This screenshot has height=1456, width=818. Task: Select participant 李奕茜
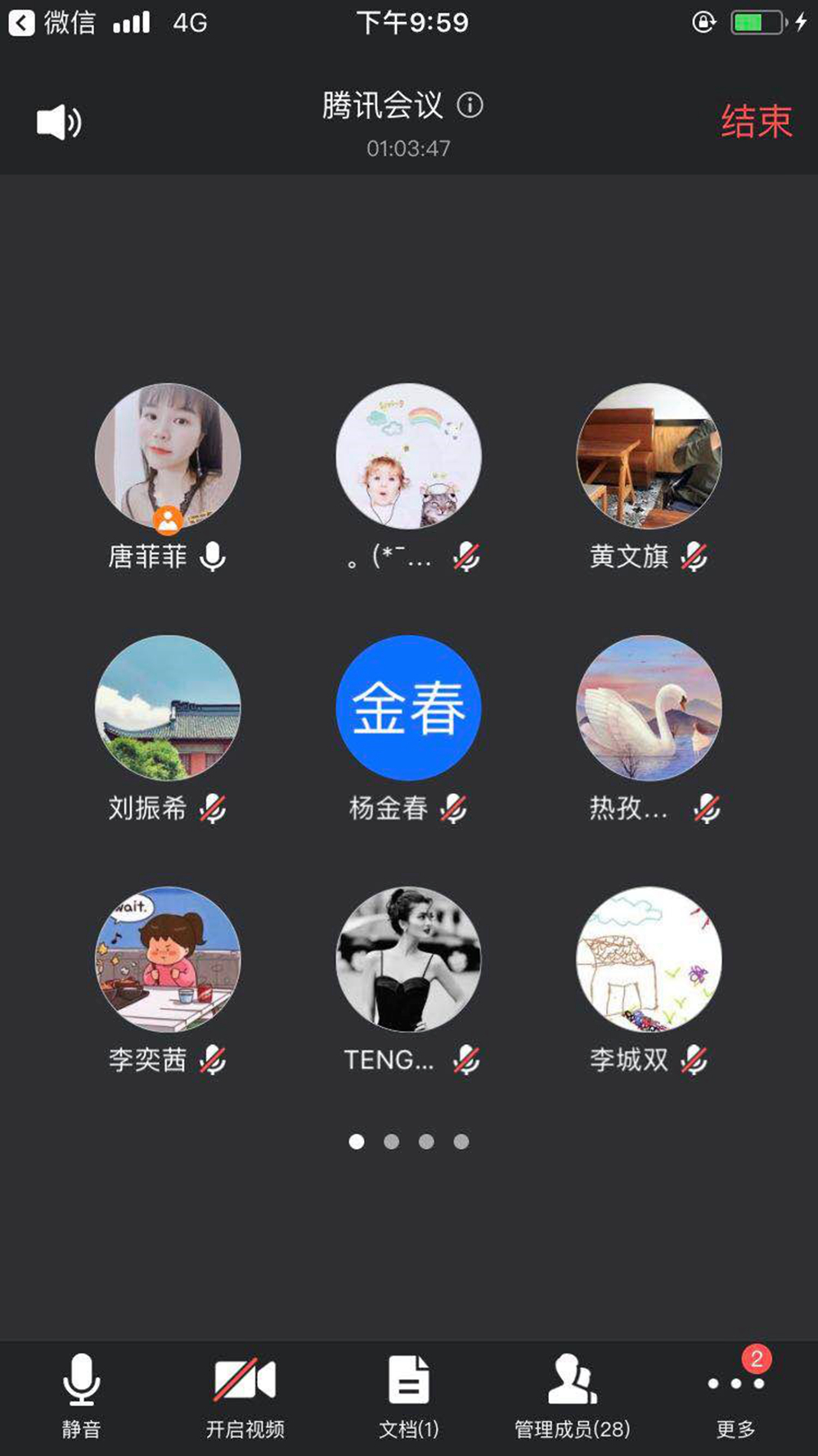tap(168, 959)
